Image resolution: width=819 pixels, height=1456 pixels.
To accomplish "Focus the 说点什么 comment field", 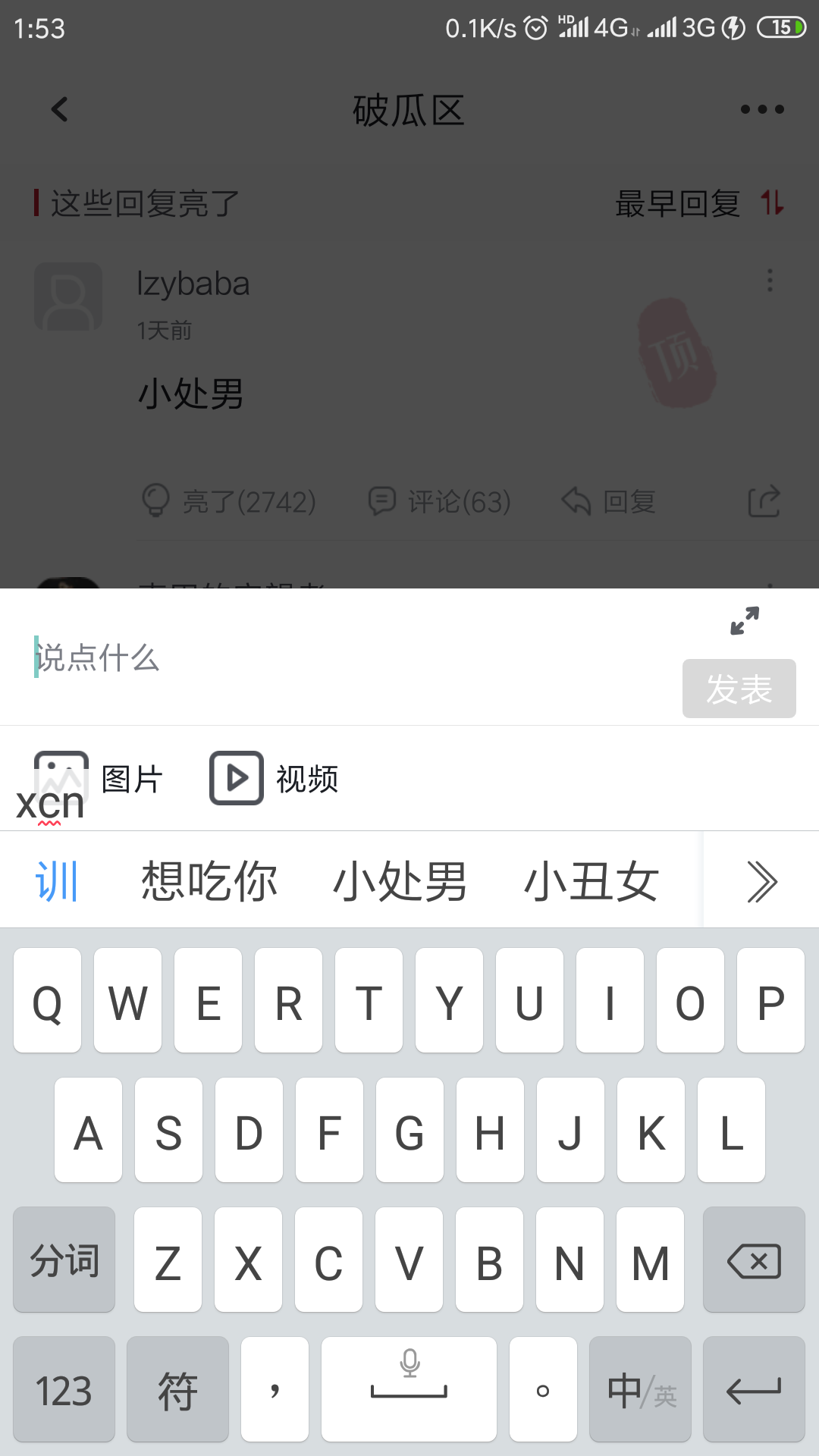I will tap(349, 657).
